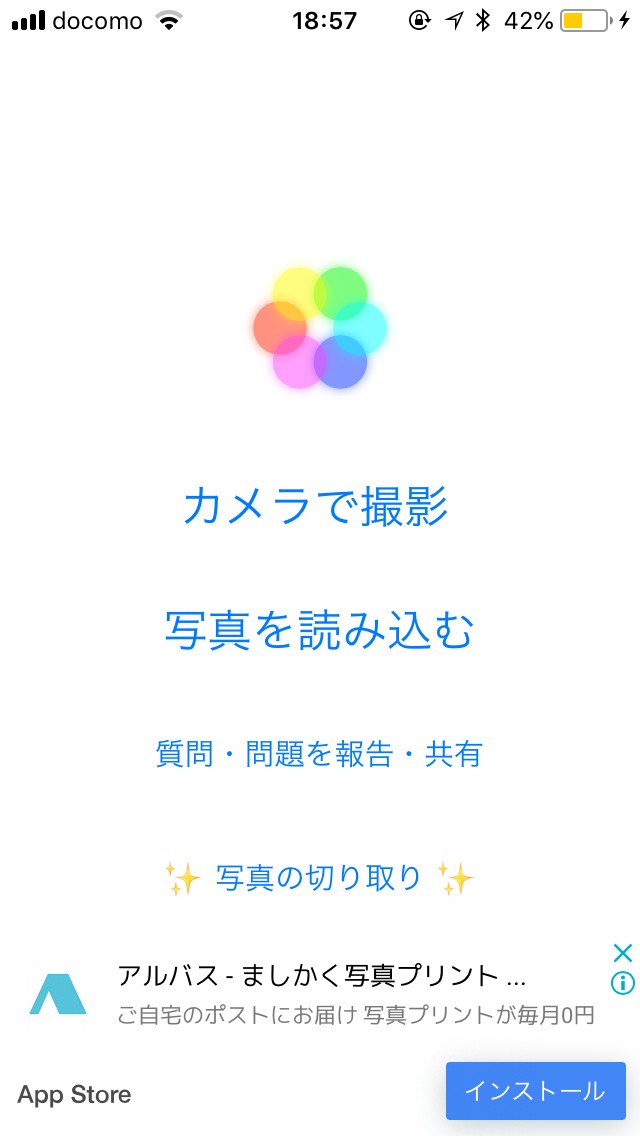Tap カメラで撮影 to take a photo
Image resolution: width=640 pixels, height=1136 pixels.
[315, 507]
